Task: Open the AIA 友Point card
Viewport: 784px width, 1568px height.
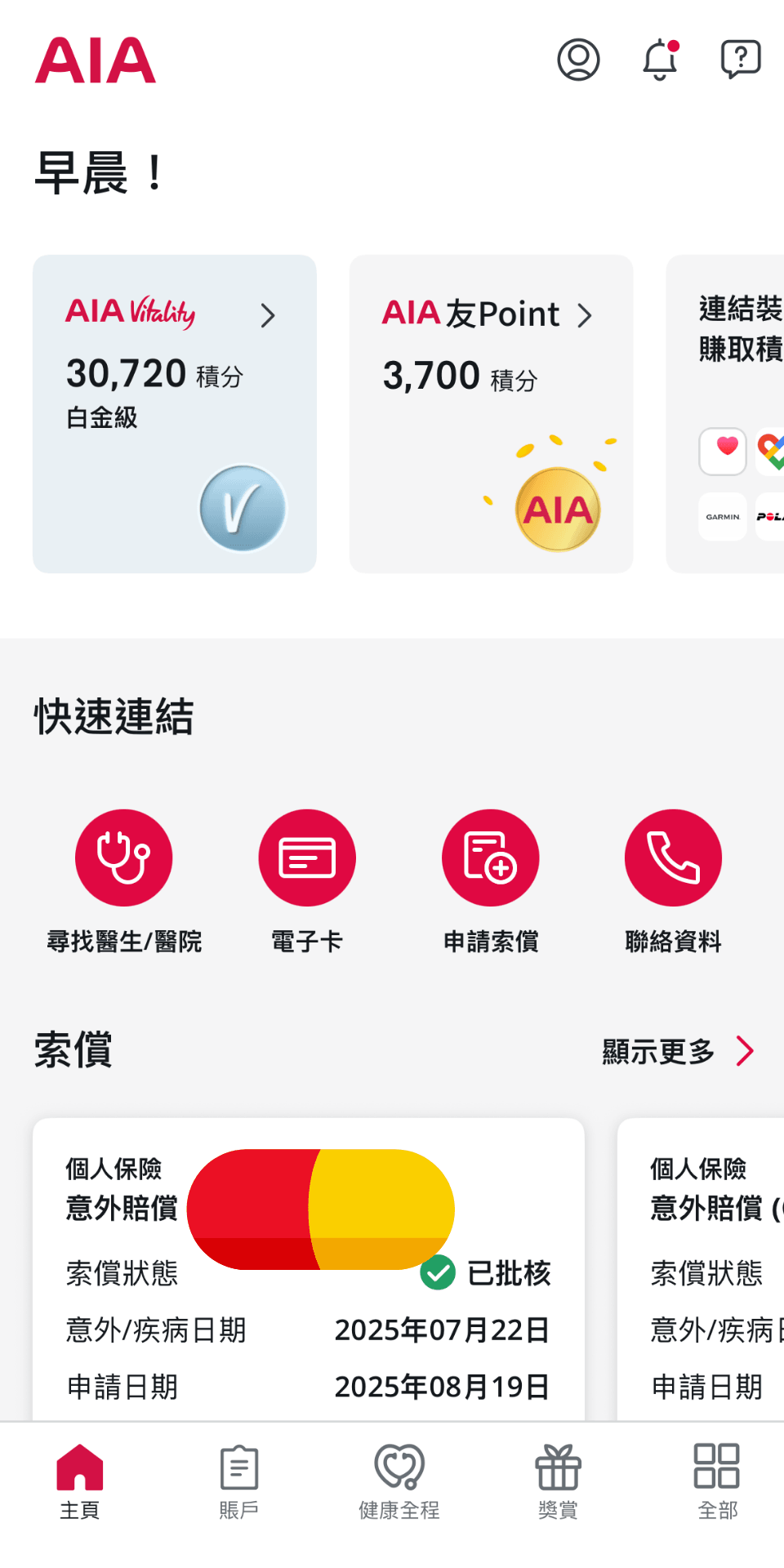Action: [x=491, y=413]
